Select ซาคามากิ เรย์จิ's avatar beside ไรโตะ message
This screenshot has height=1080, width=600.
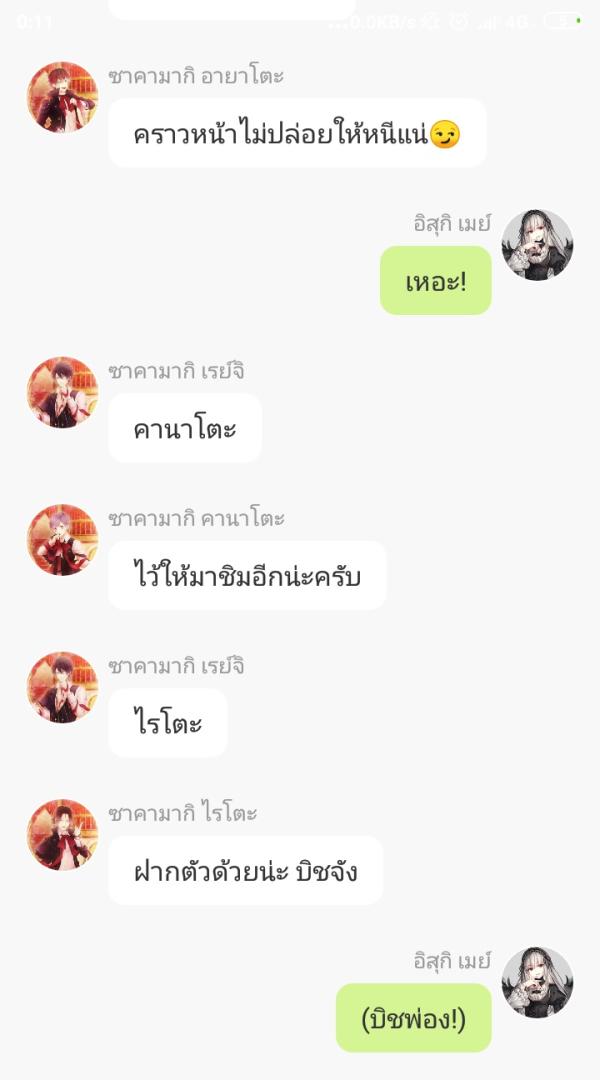62,687
